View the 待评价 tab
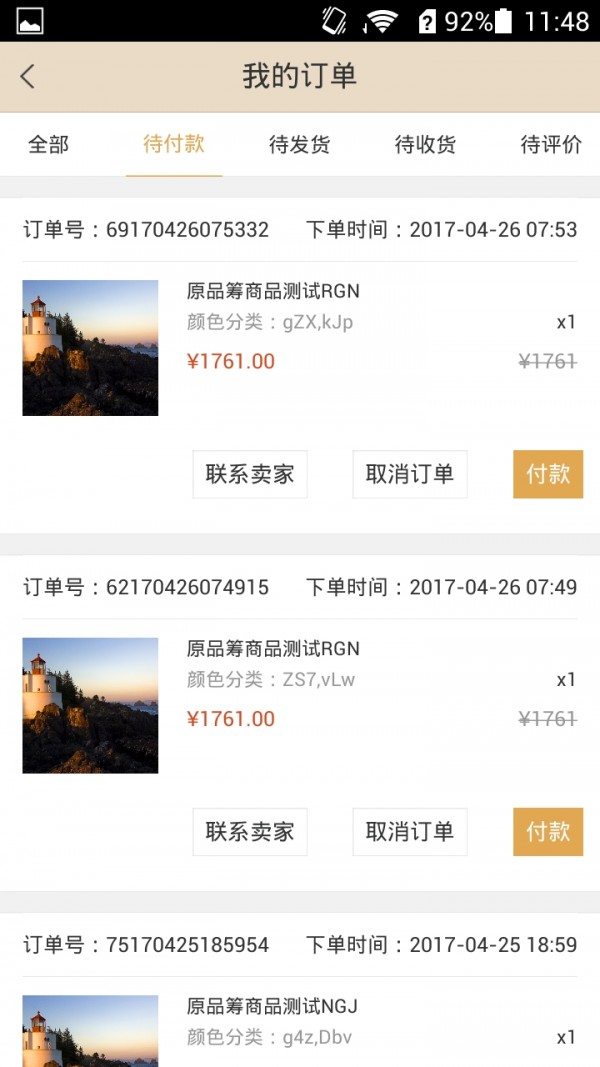 pos(551,145)
